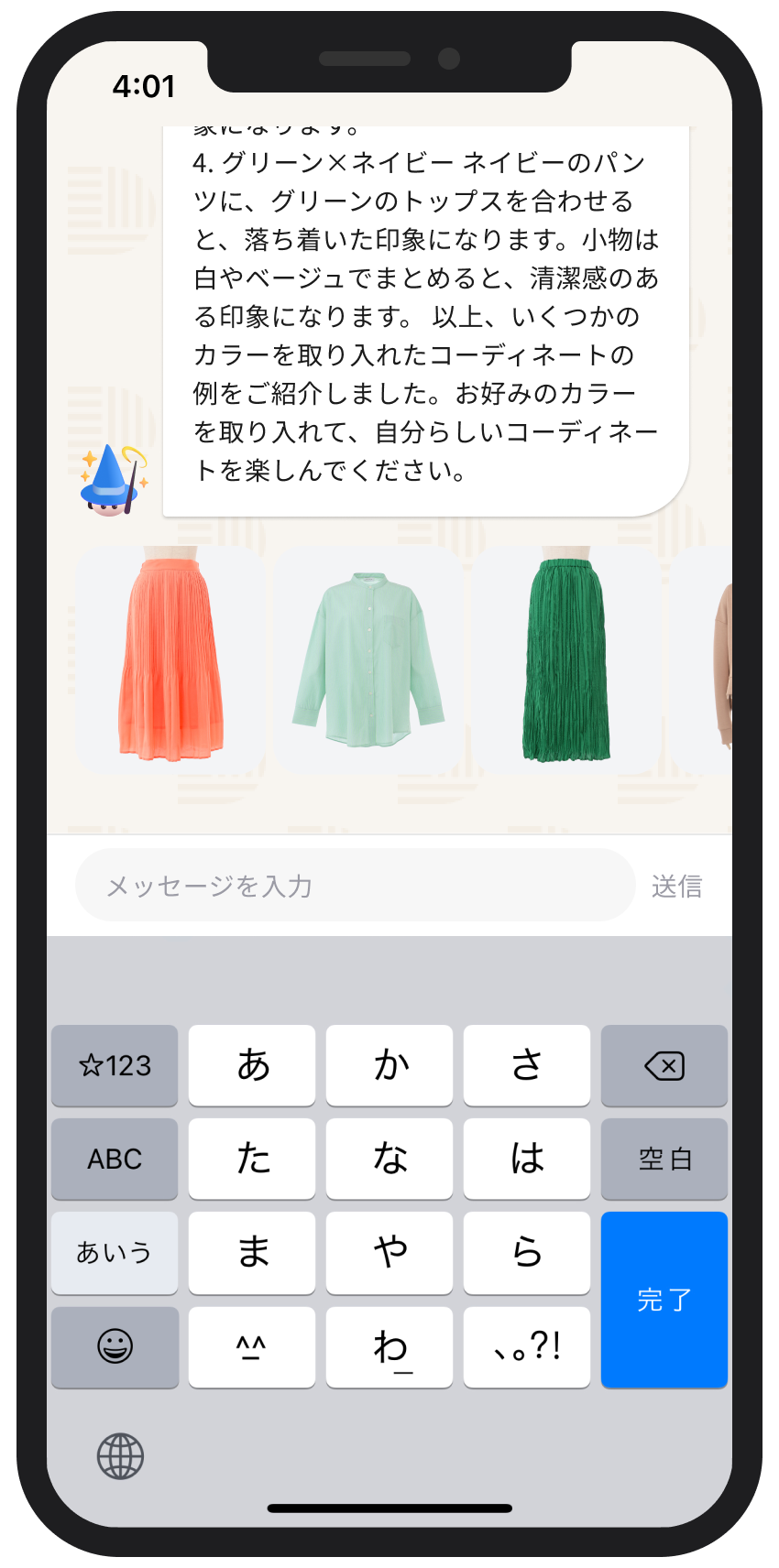View the mint green shirt item

coord(368,659)
